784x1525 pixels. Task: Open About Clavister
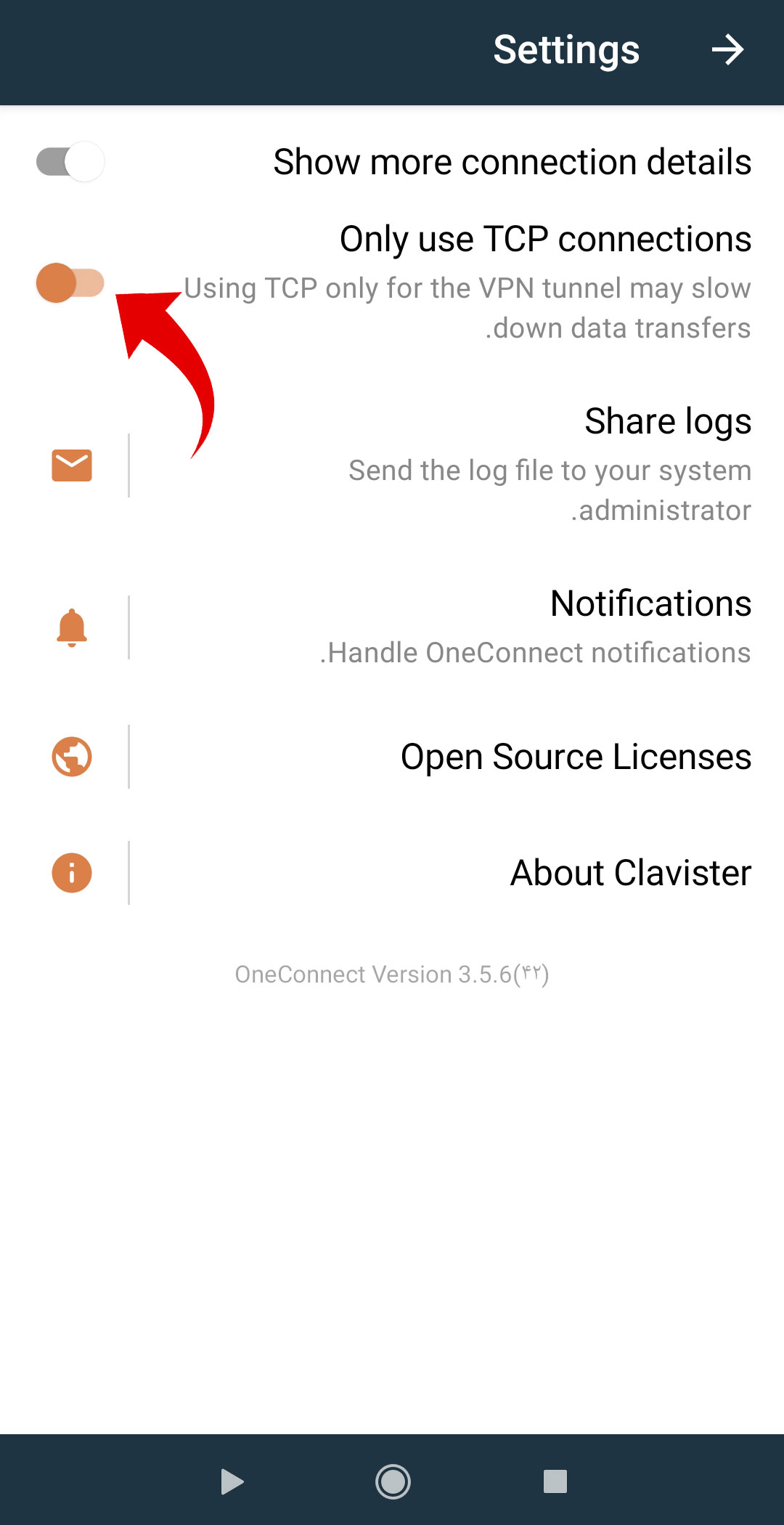tap(630, 872)
